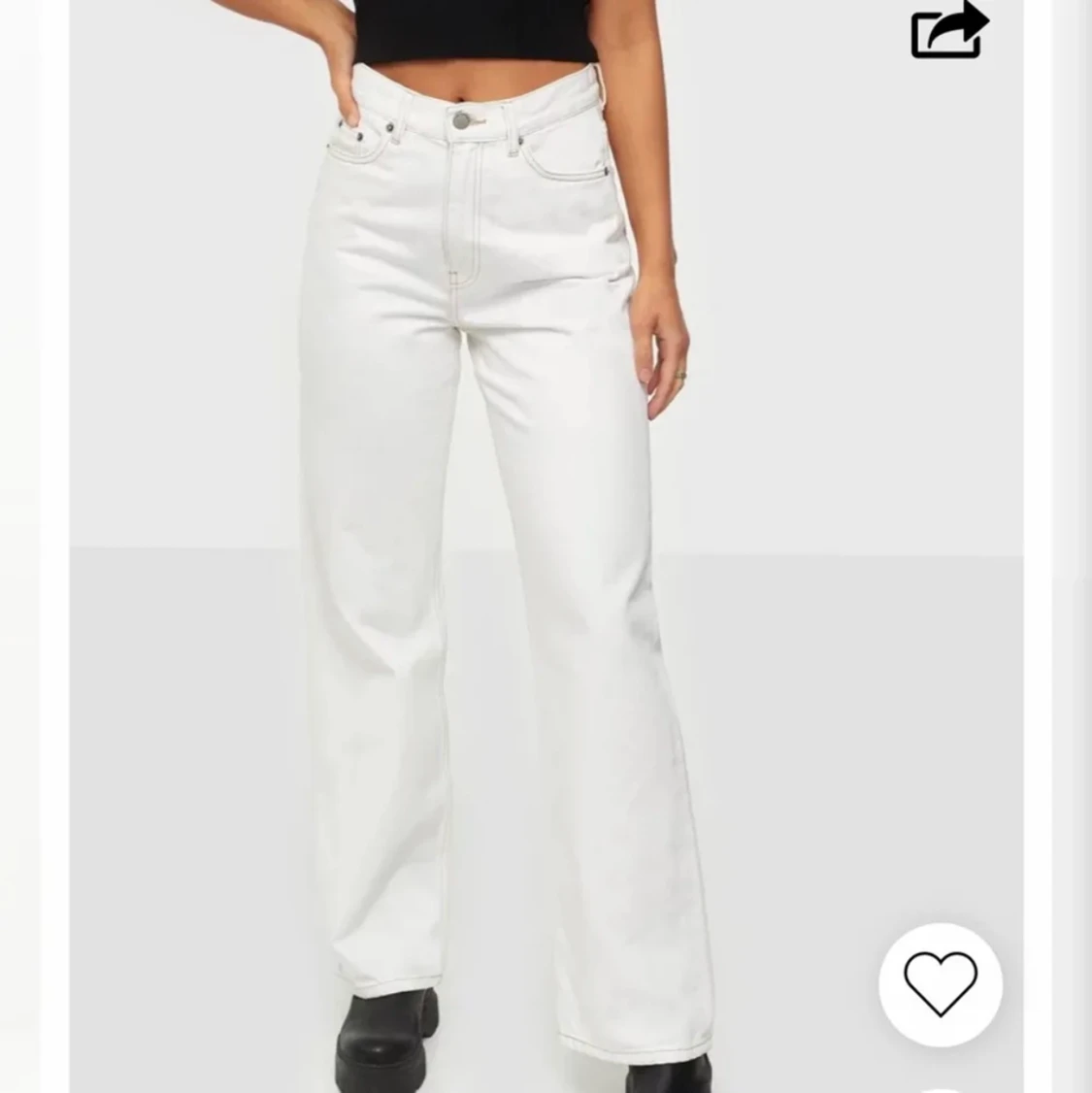The width and height of the screenshot is (1092, 1093).
Task: Open sharing options via the share icon
Action: coord(946,31)
